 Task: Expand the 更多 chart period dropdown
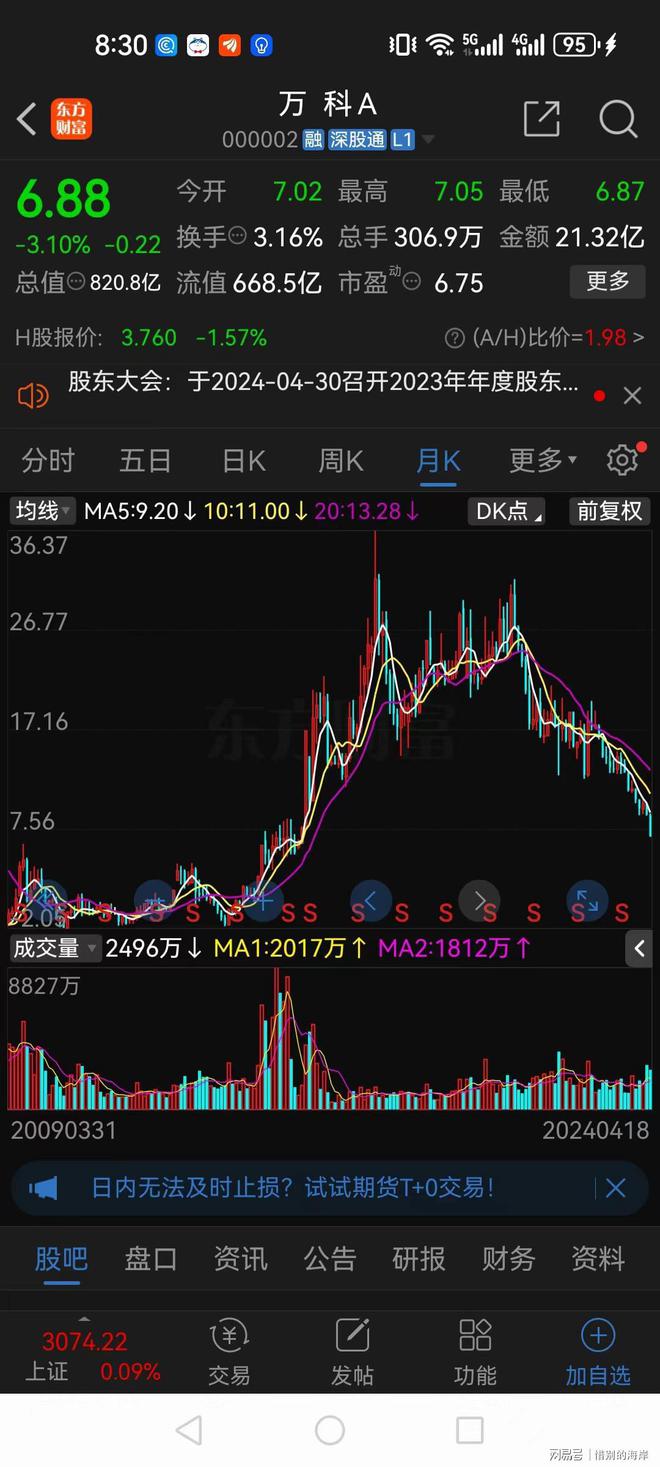tap(543, 461)
